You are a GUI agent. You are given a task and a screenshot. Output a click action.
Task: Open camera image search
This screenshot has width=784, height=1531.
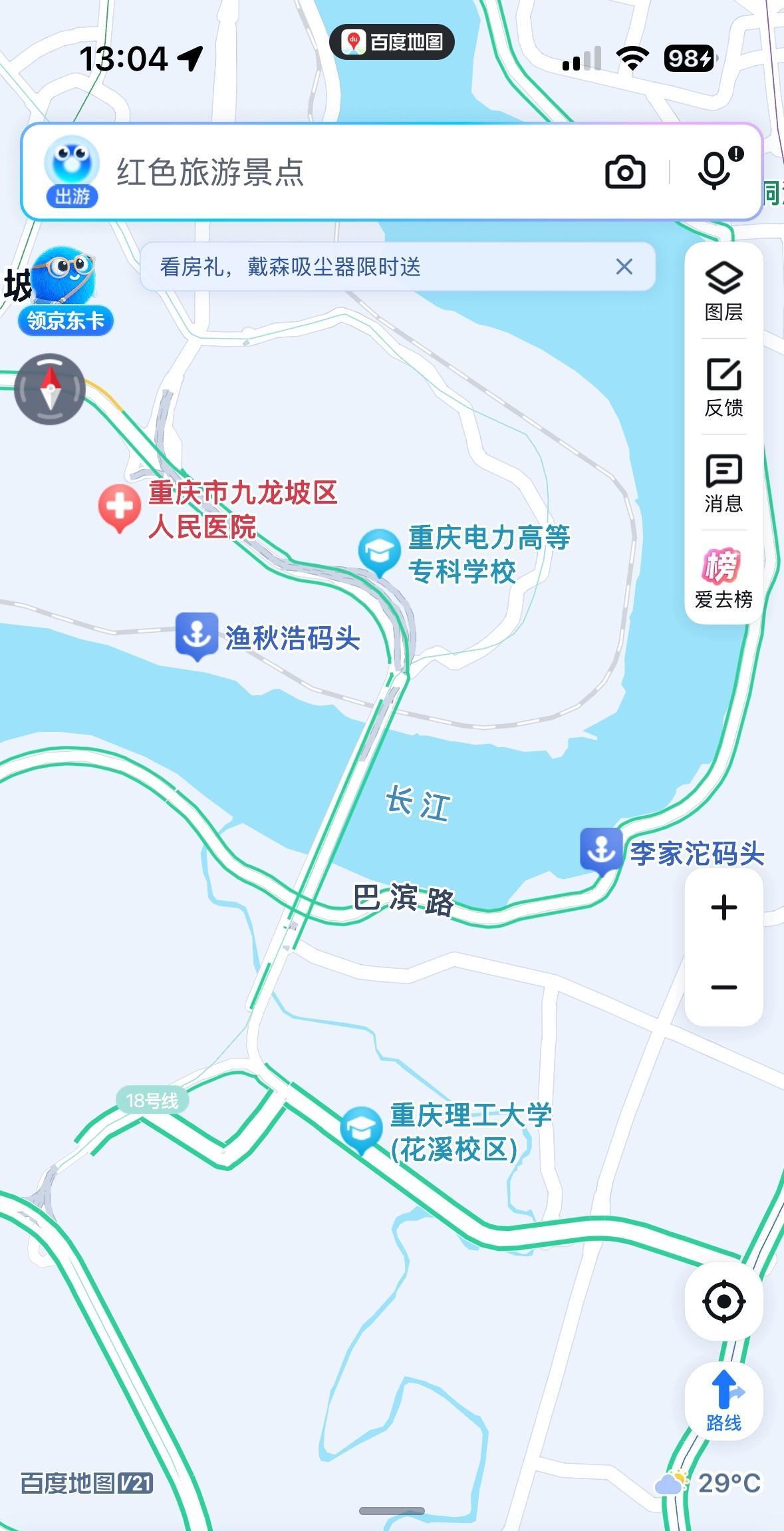tap(624, 172)
